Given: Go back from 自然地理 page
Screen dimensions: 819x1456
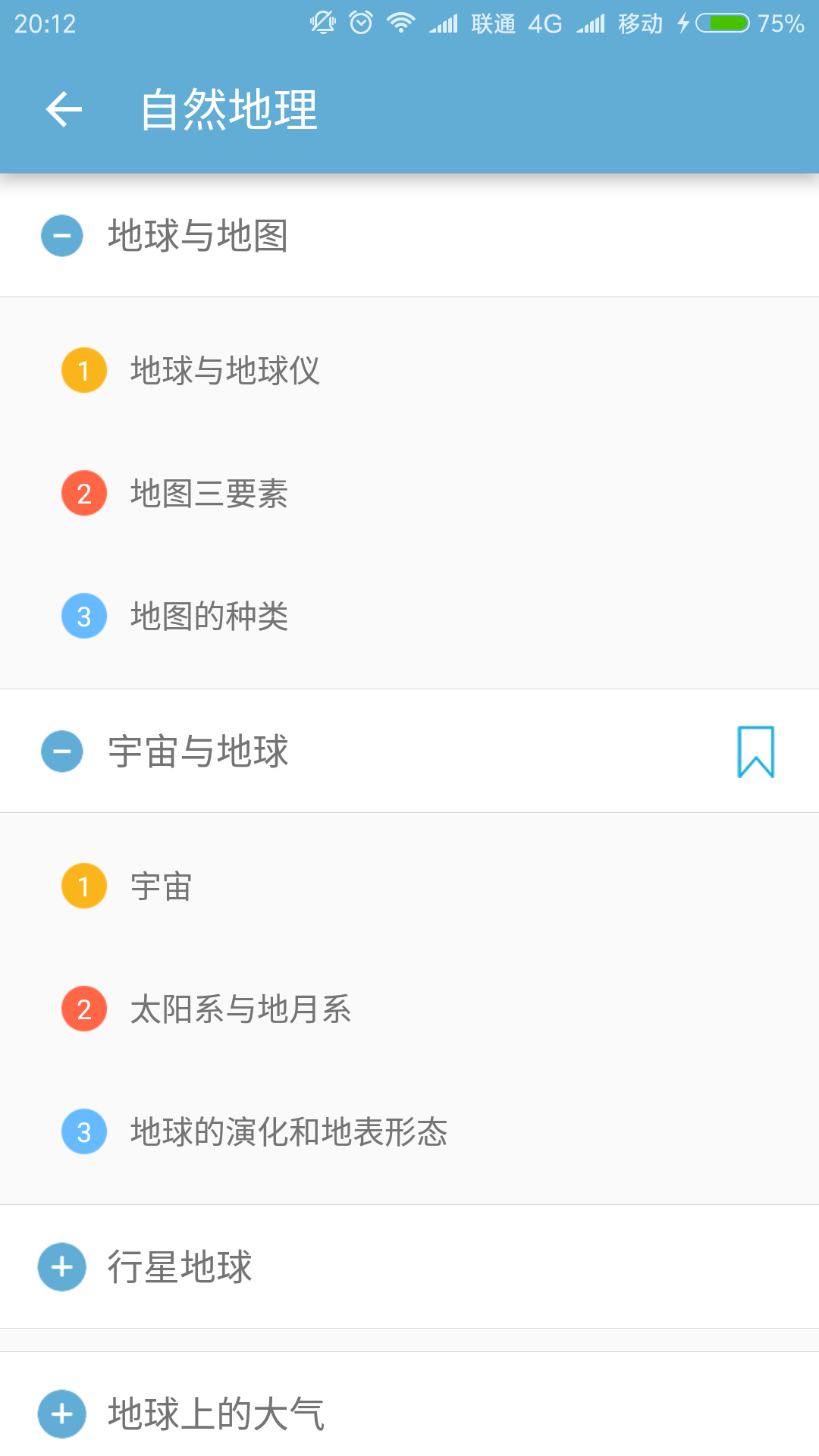Looking at the screenshot, I should (x=64, y=110).
